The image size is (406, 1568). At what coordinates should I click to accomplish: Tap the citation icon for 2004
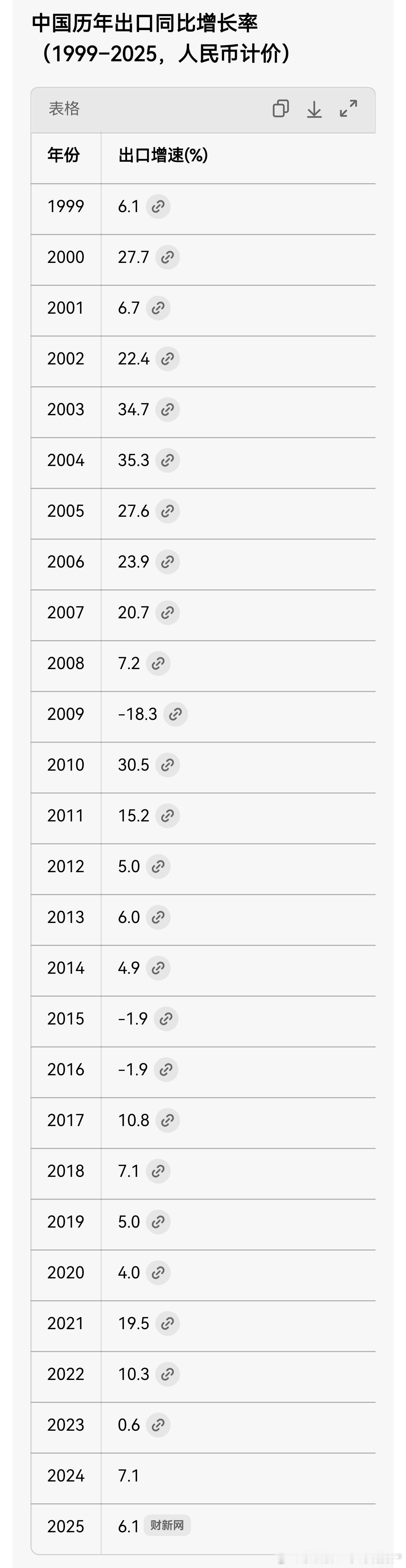pos(167,460)
